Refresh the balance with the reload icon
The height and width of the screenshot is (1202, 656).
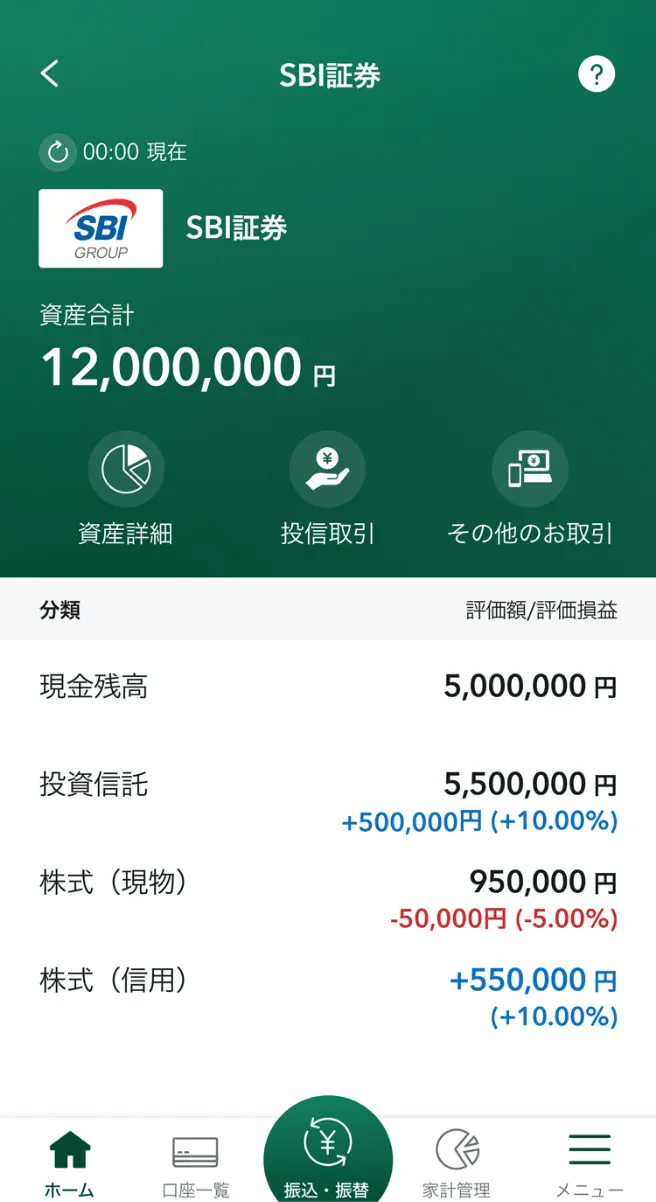coord(58,152)
